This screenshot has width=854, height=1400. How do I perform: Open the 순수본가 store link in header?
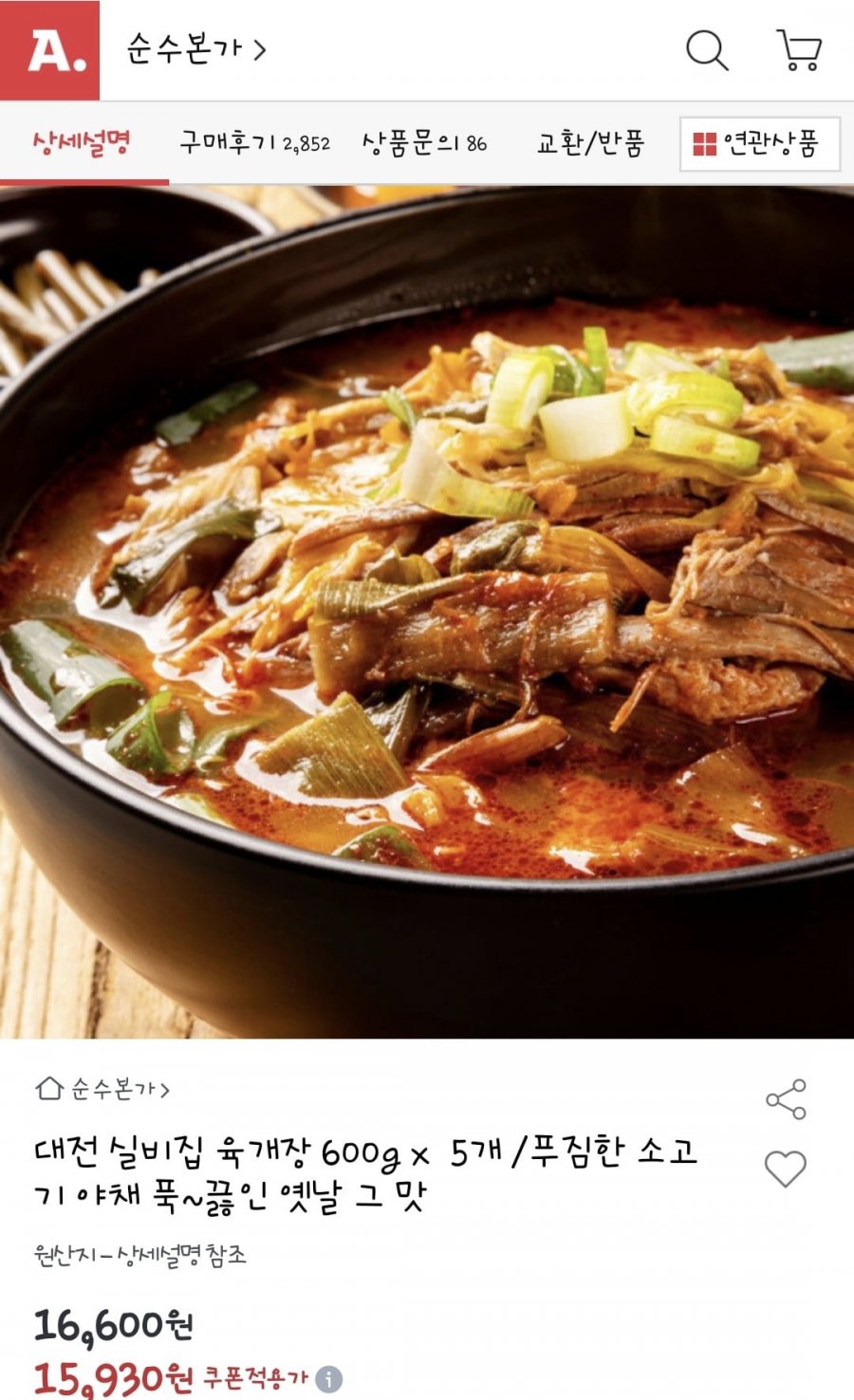195,49
